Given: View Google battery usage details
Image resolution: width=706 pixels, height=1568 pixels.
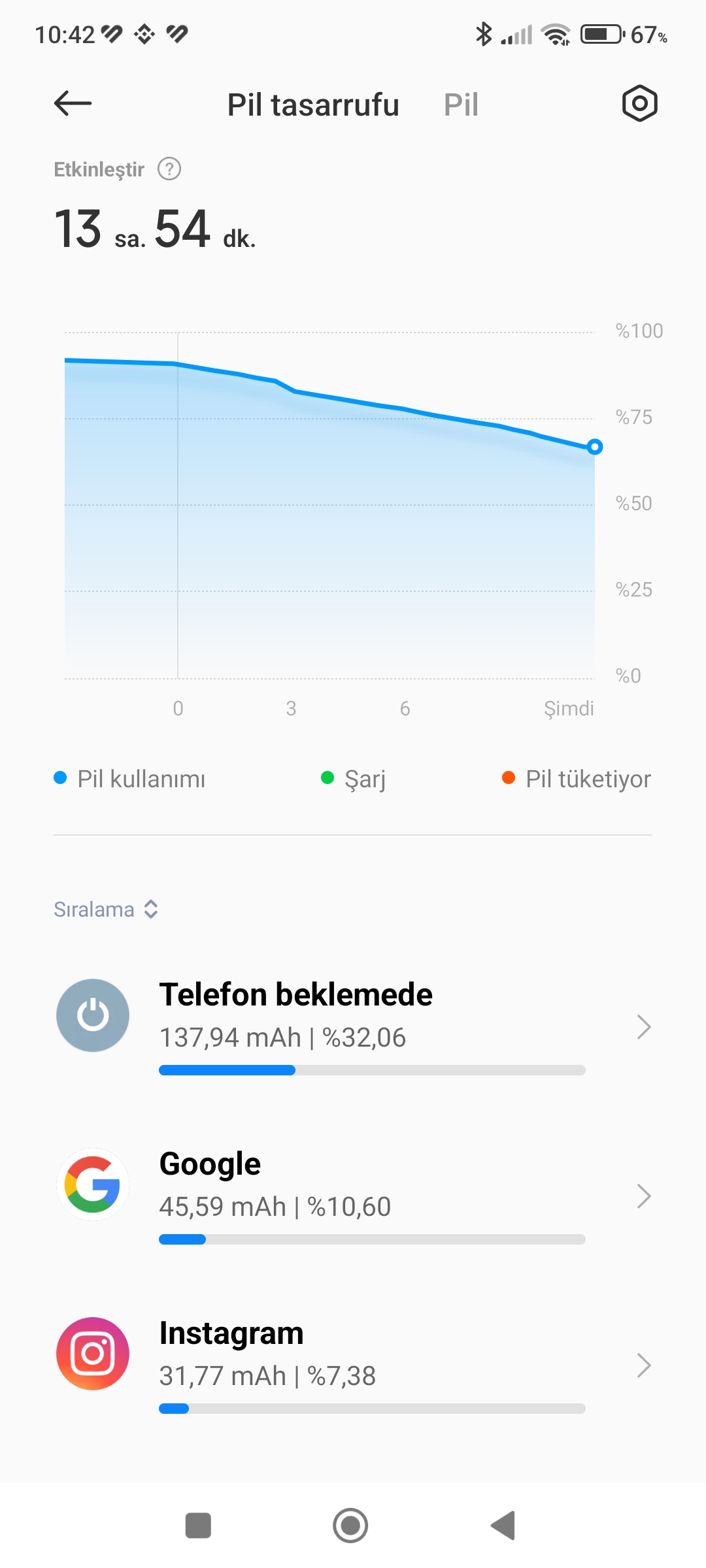Looking at the screenshot, I should tap(353, 1195).
